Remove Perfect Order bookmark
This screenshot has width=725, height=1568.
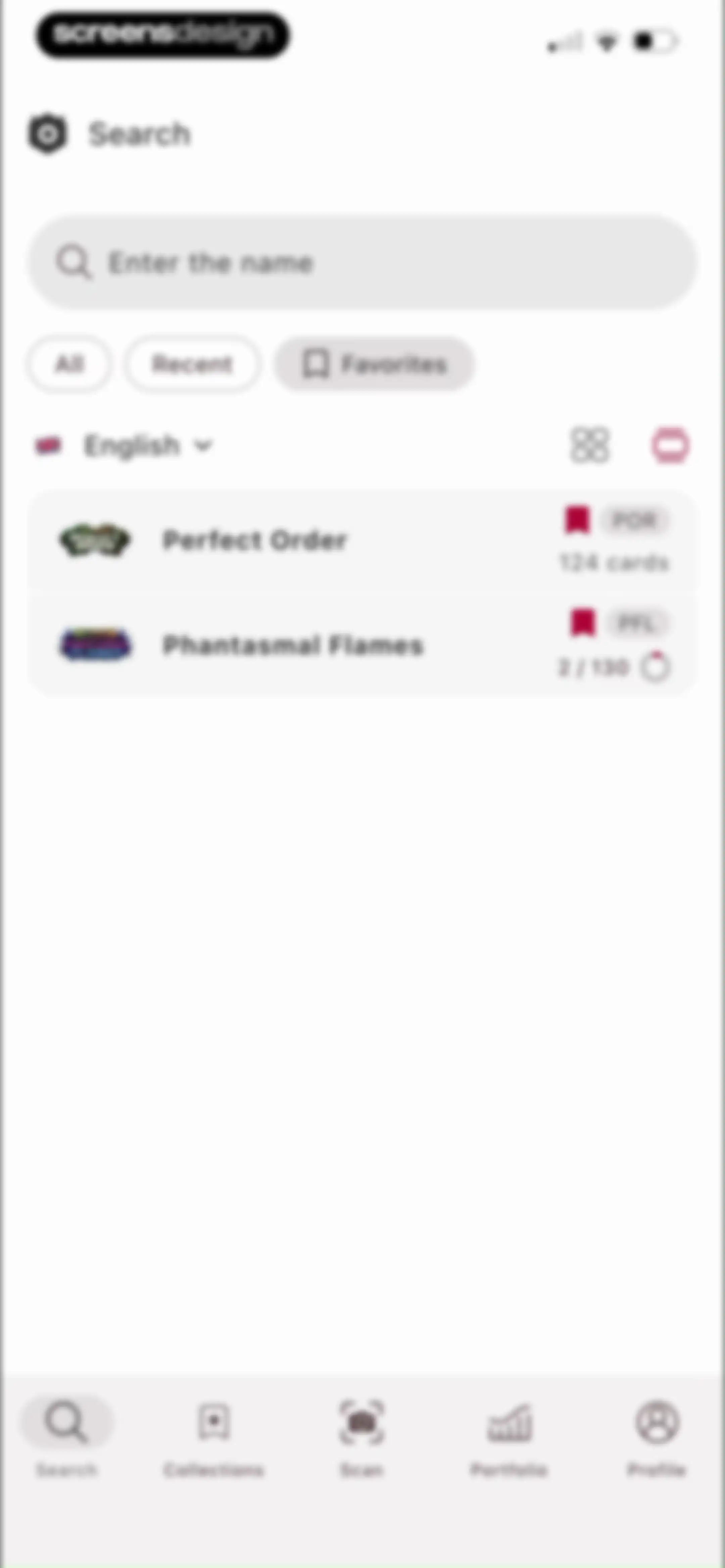577,520
